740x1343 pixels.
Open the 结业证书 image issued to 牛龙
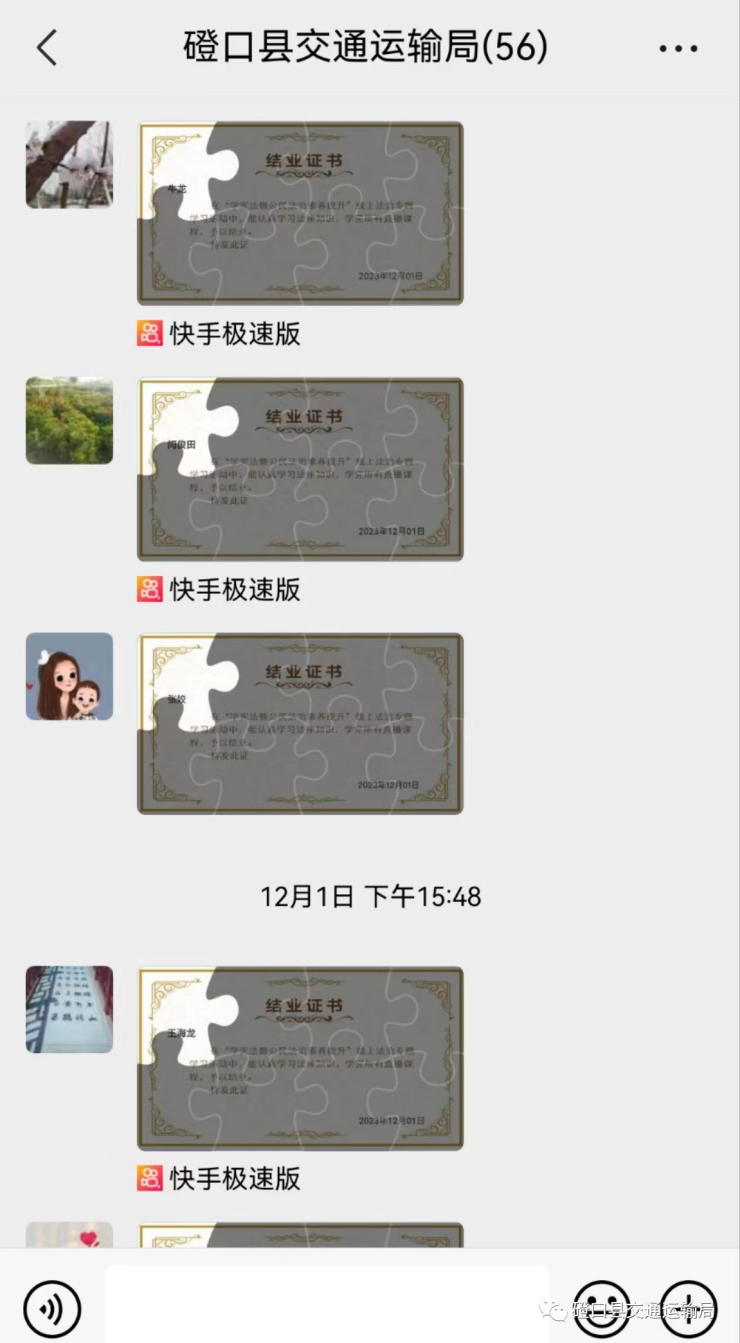300,213
